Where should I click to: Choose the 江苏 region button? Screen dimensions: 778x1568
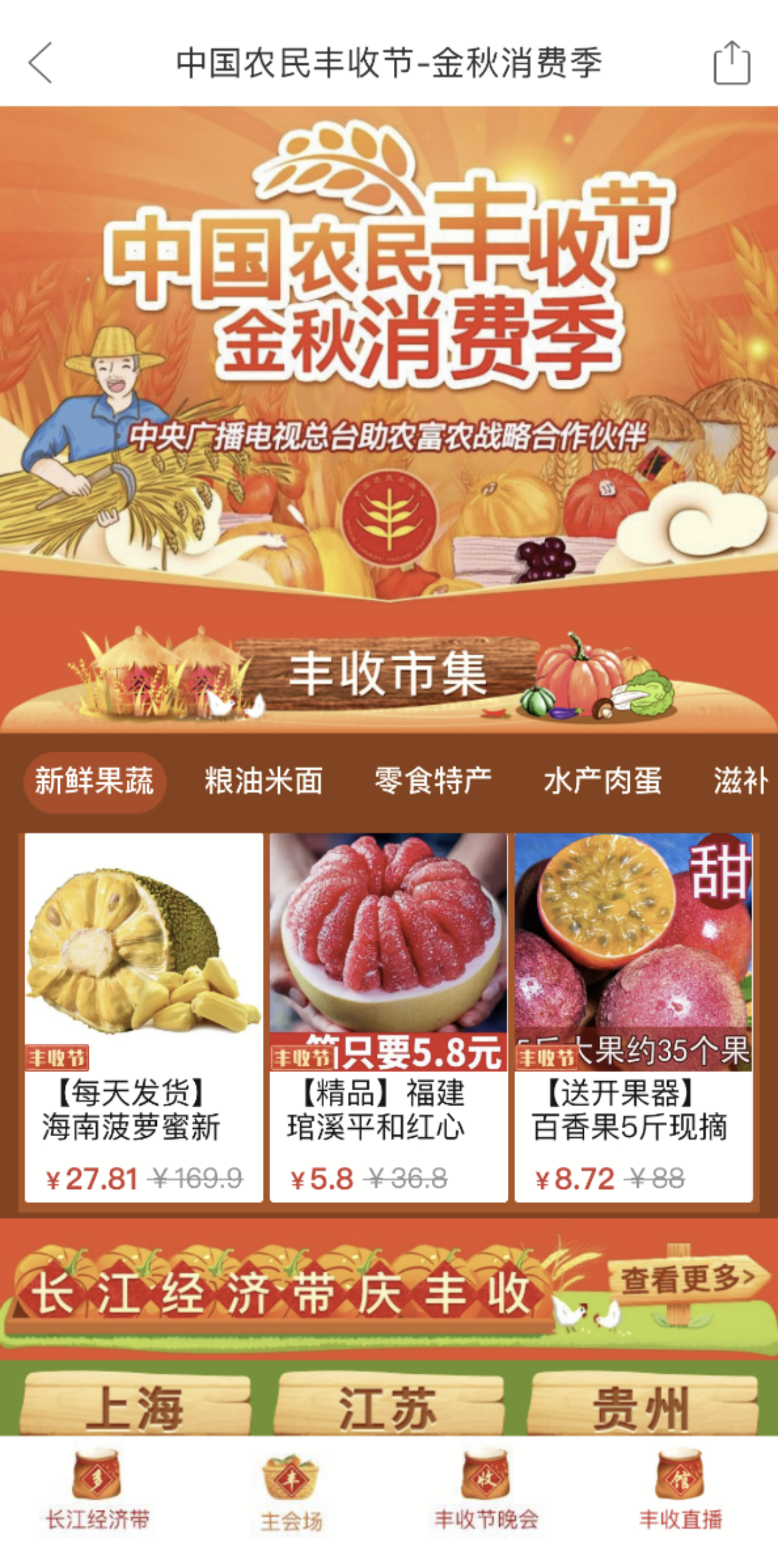[x=388, y=1408]
